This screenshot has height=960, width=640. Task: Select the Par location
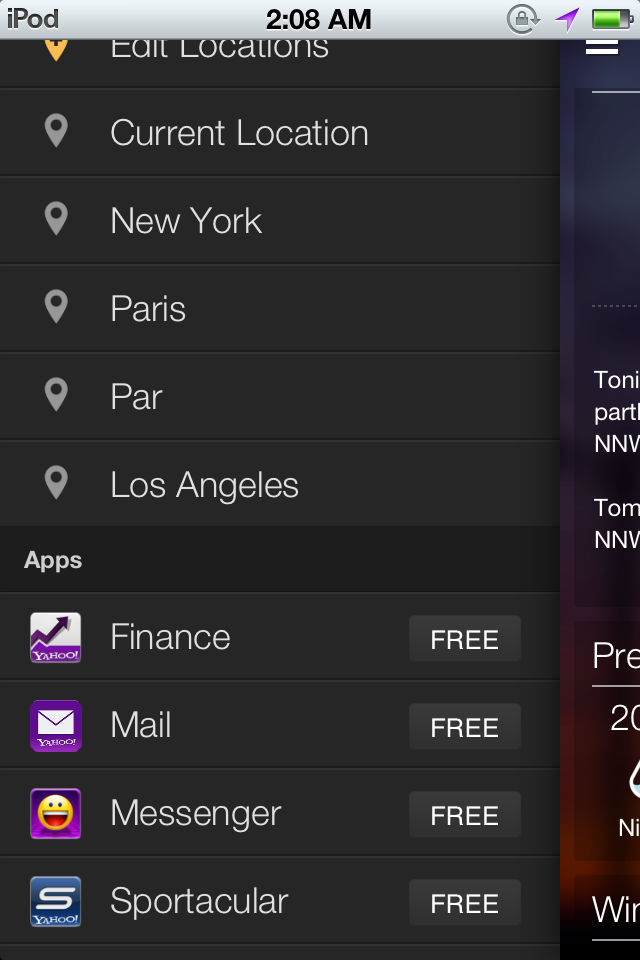pos(136,397)
